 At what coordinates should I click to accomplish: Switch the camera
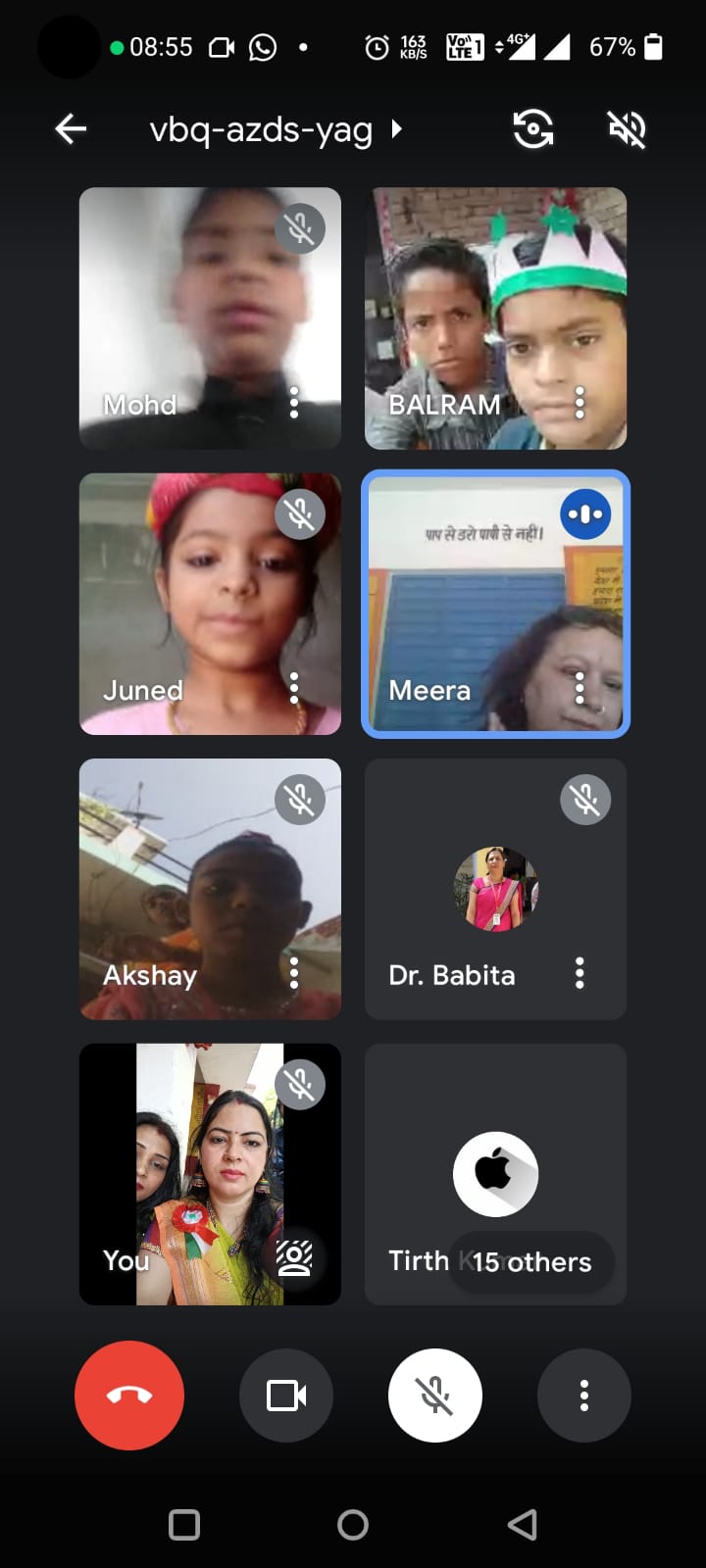[x=533, y=129]
